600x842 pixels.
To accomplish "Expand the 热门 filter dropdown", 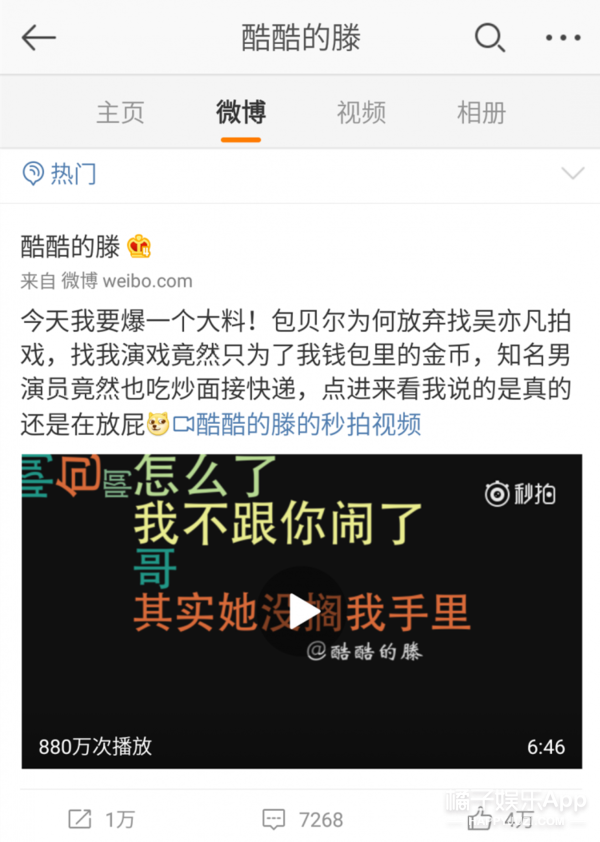I will point(60,174).
